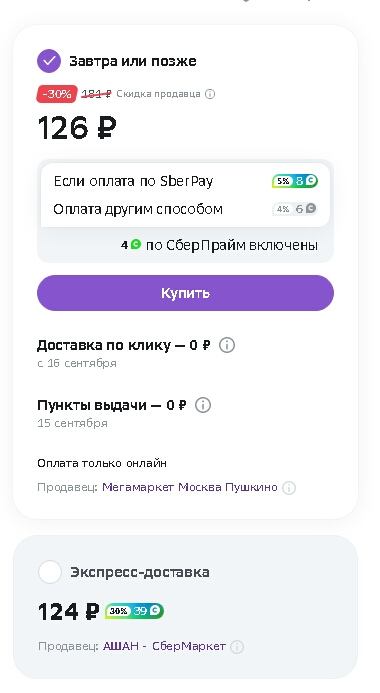Screen dimensions: 380x693
Task: Open seller АШАН - СберМаркет
Action: (164, 646)
